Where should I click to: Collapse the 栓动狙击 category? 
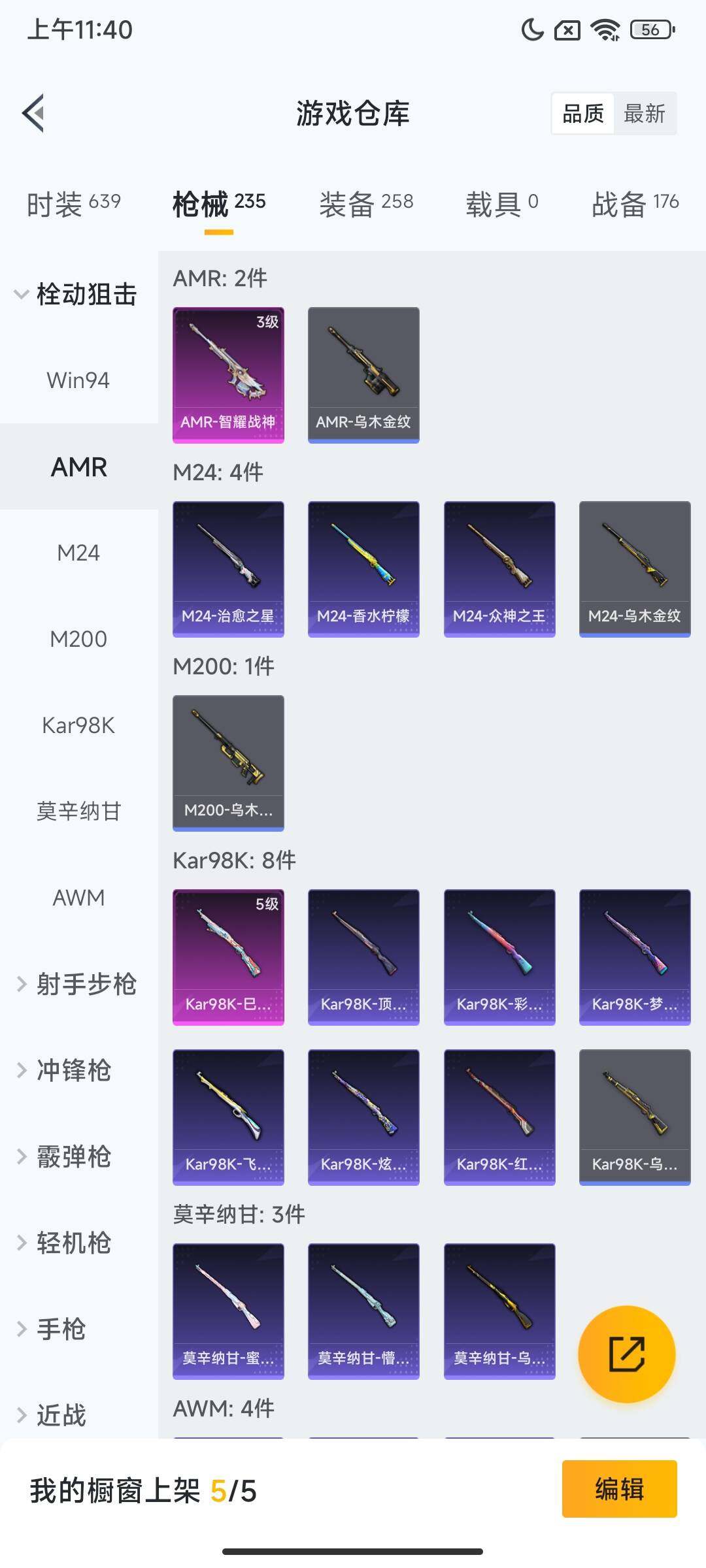click(75, 294)
